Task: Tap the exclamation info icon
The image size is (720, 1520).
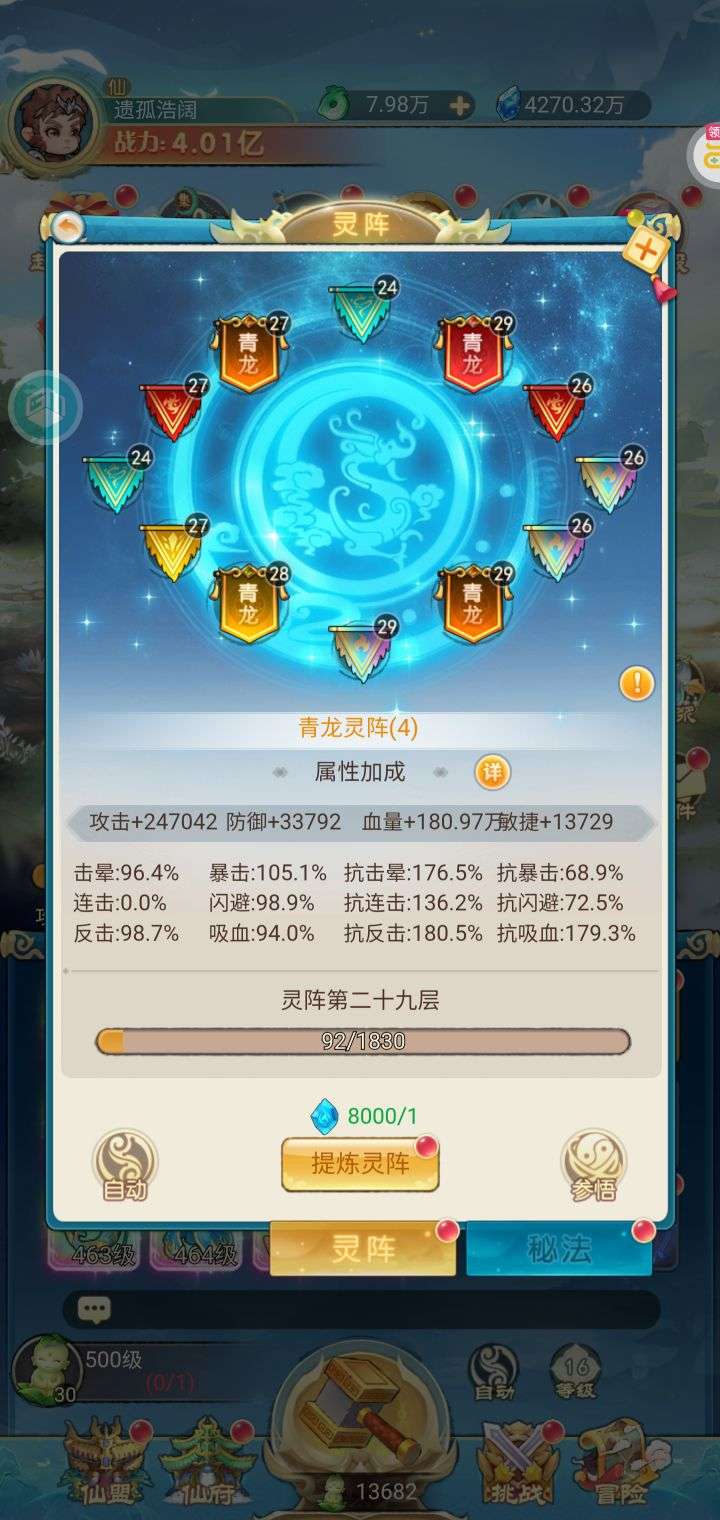Action: pyautogui.click(x=637, y=684)
